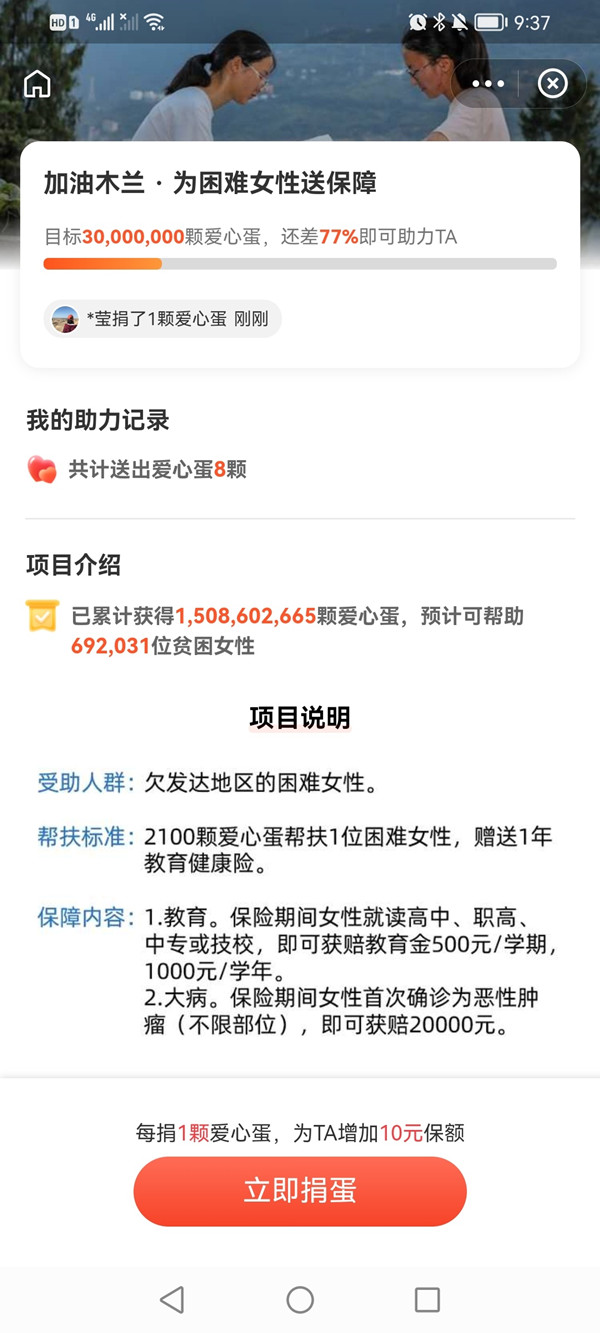
Task: Go to the mini program home icon
Action: tap(37, 84)
